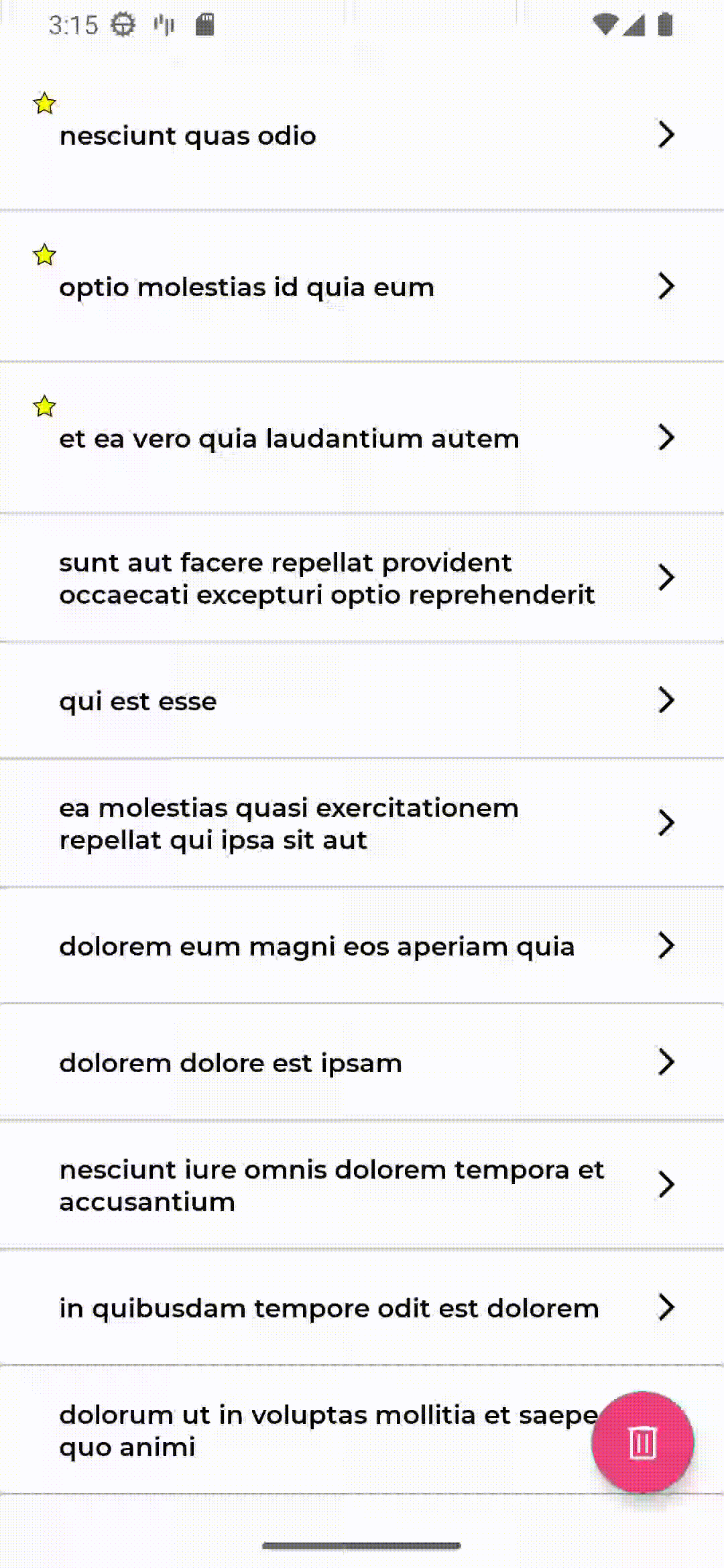
Task: Open 'optio molestias id quia eum'
Action: (362, 287)
